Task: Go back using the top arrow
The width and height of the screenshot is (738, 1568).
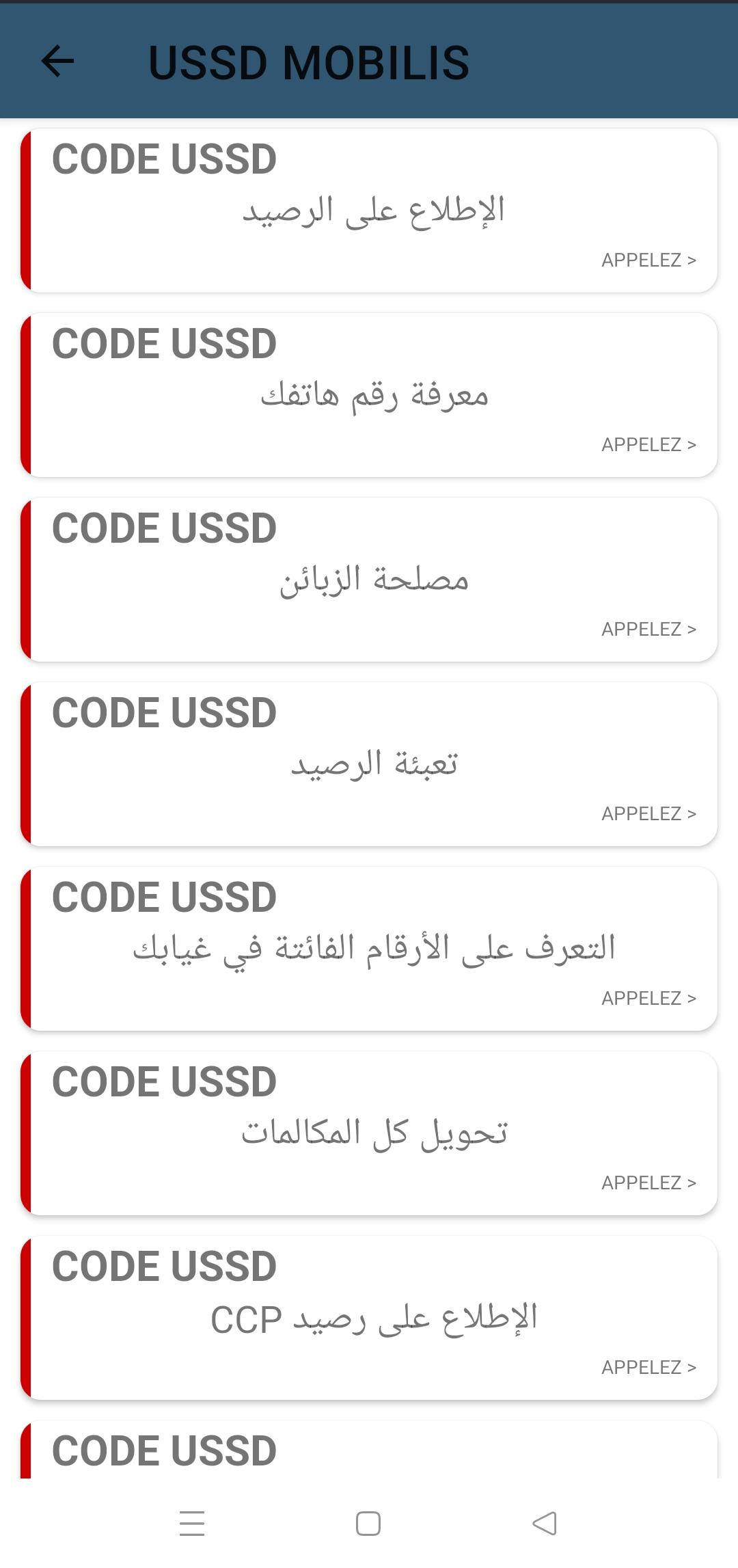Action: click(x=57, y=62)
